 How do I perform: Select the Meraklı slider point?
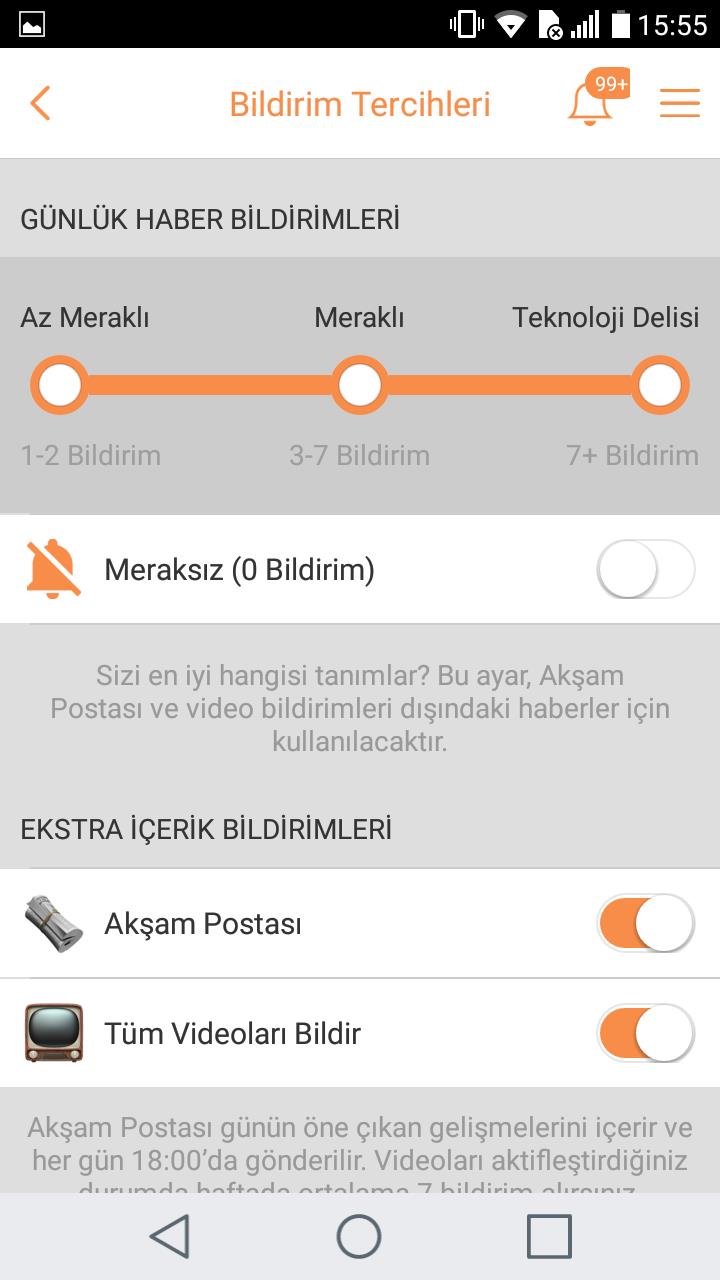(359, 385)
